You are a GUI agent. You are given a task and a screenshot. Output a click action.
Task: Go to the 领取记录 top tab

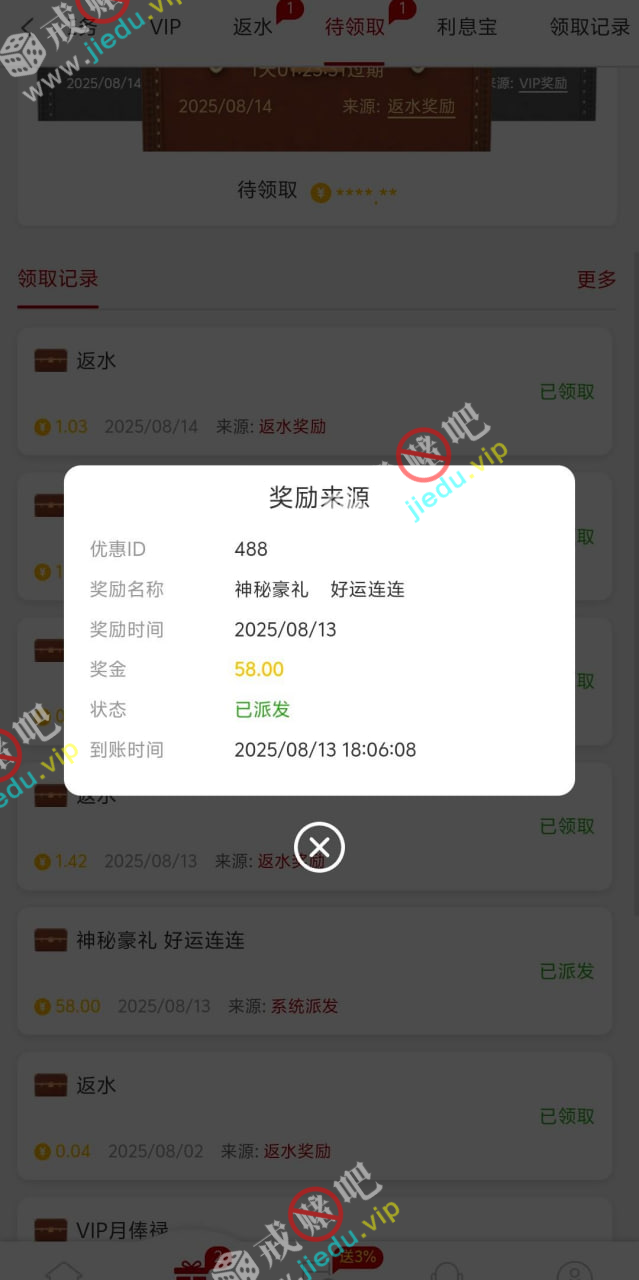pos(589,27)
